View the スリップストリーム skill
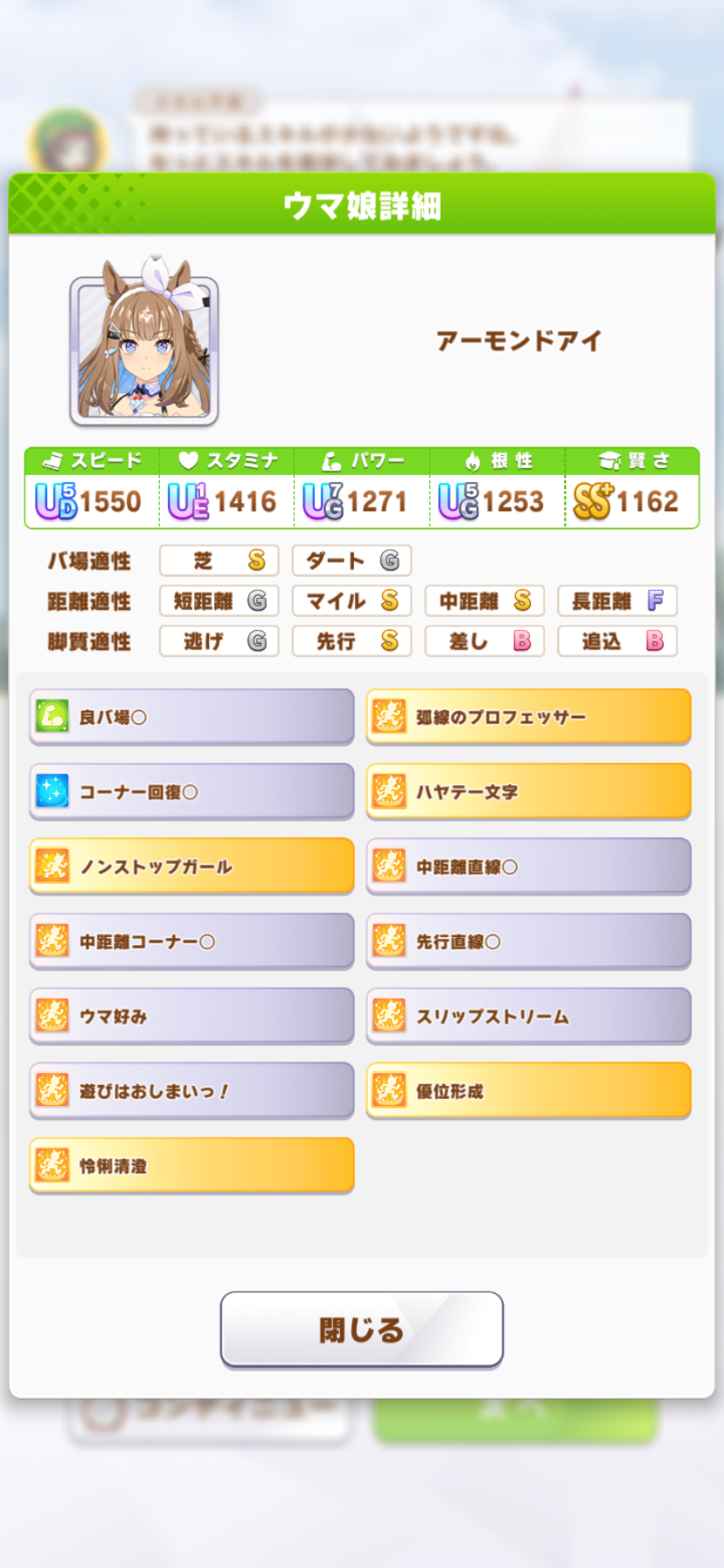This screenshot has height=1568, width=724. pos(528,1016)
